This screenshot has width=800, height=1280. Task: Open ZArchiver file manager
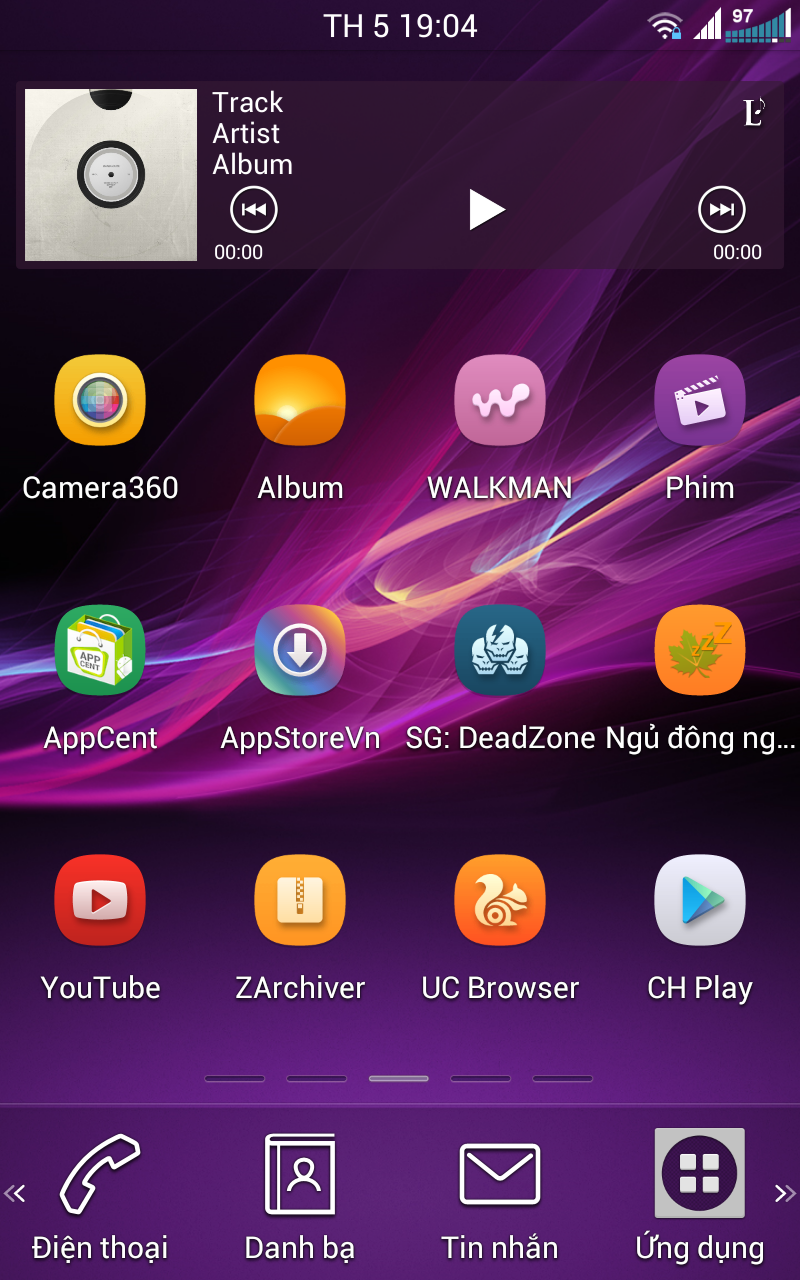pyautogui.click(x=300, y=900)
